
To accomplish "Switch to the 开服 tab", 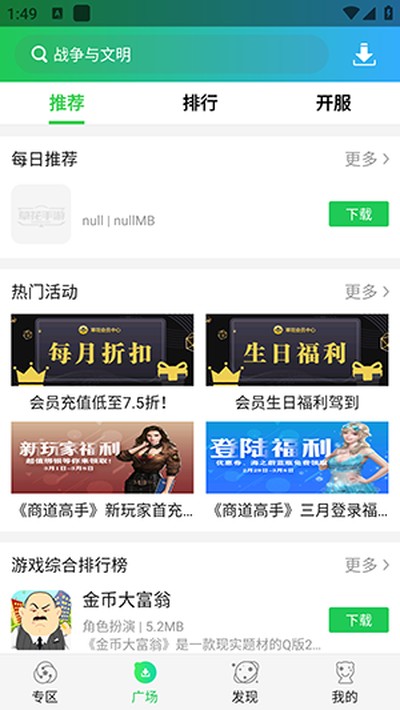I will 333,103.
